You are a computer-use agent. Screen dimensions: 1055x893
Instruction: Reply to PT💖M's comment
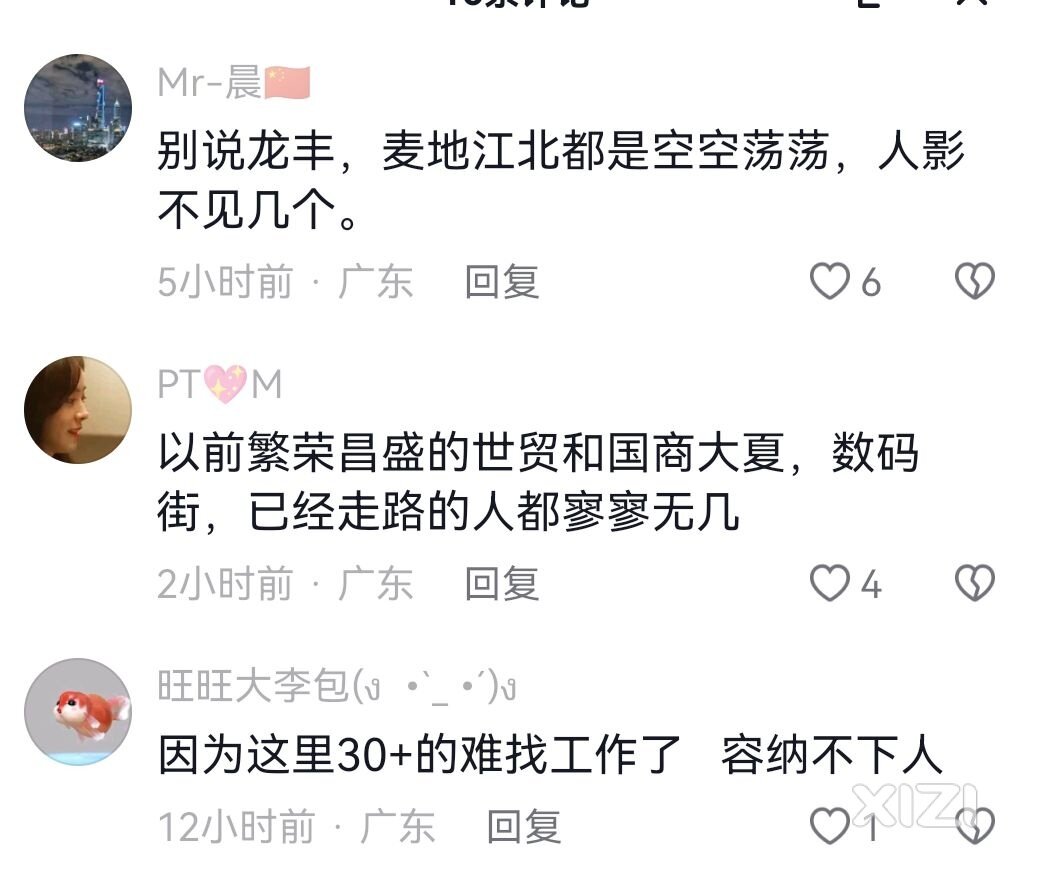click(502, 583)
